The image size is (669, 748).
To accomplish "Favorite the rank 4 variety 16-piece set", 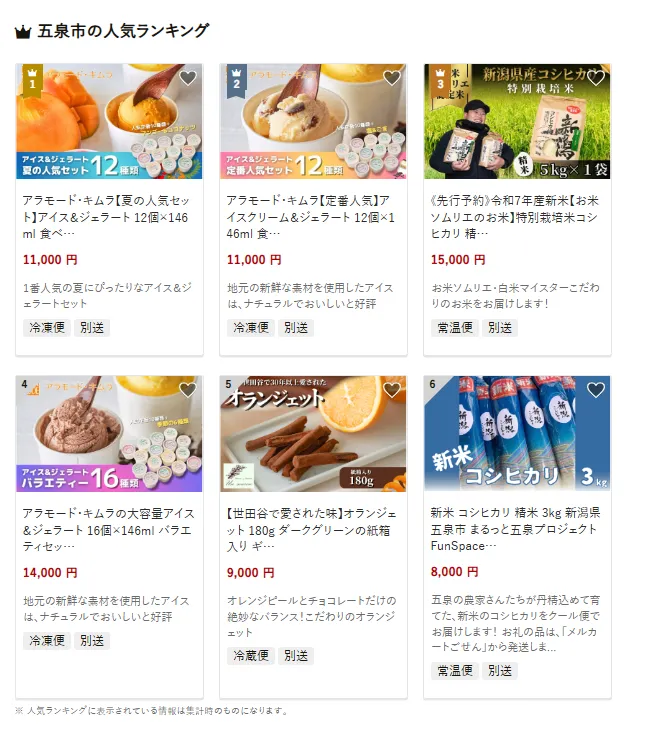I will tap(188, 390).
